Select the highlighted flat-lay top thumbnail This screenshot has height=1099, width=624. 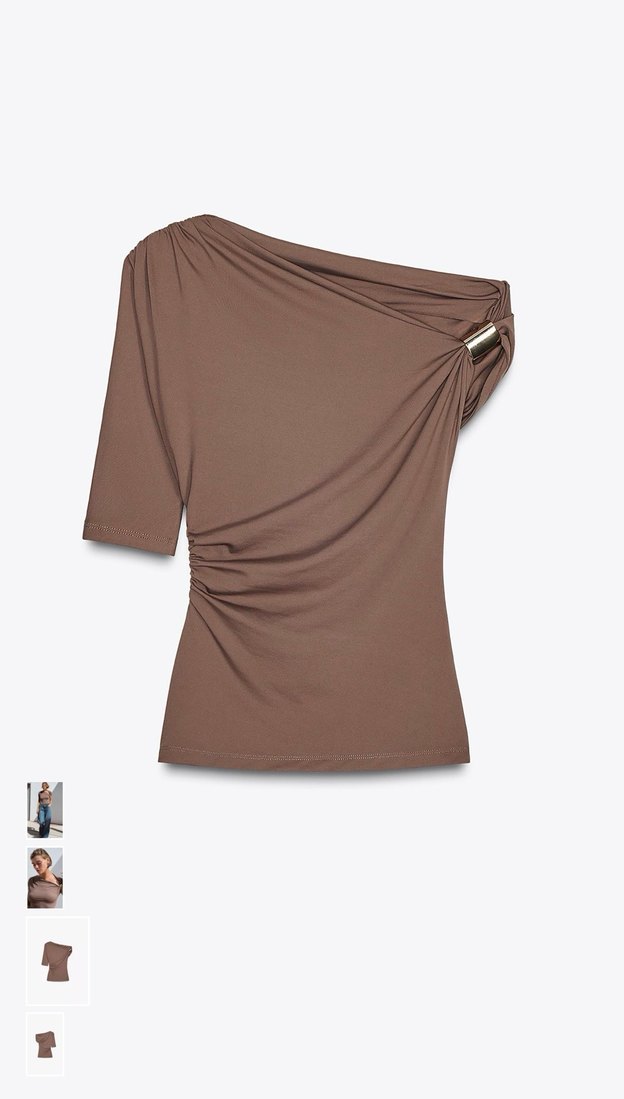coord(57,960)
